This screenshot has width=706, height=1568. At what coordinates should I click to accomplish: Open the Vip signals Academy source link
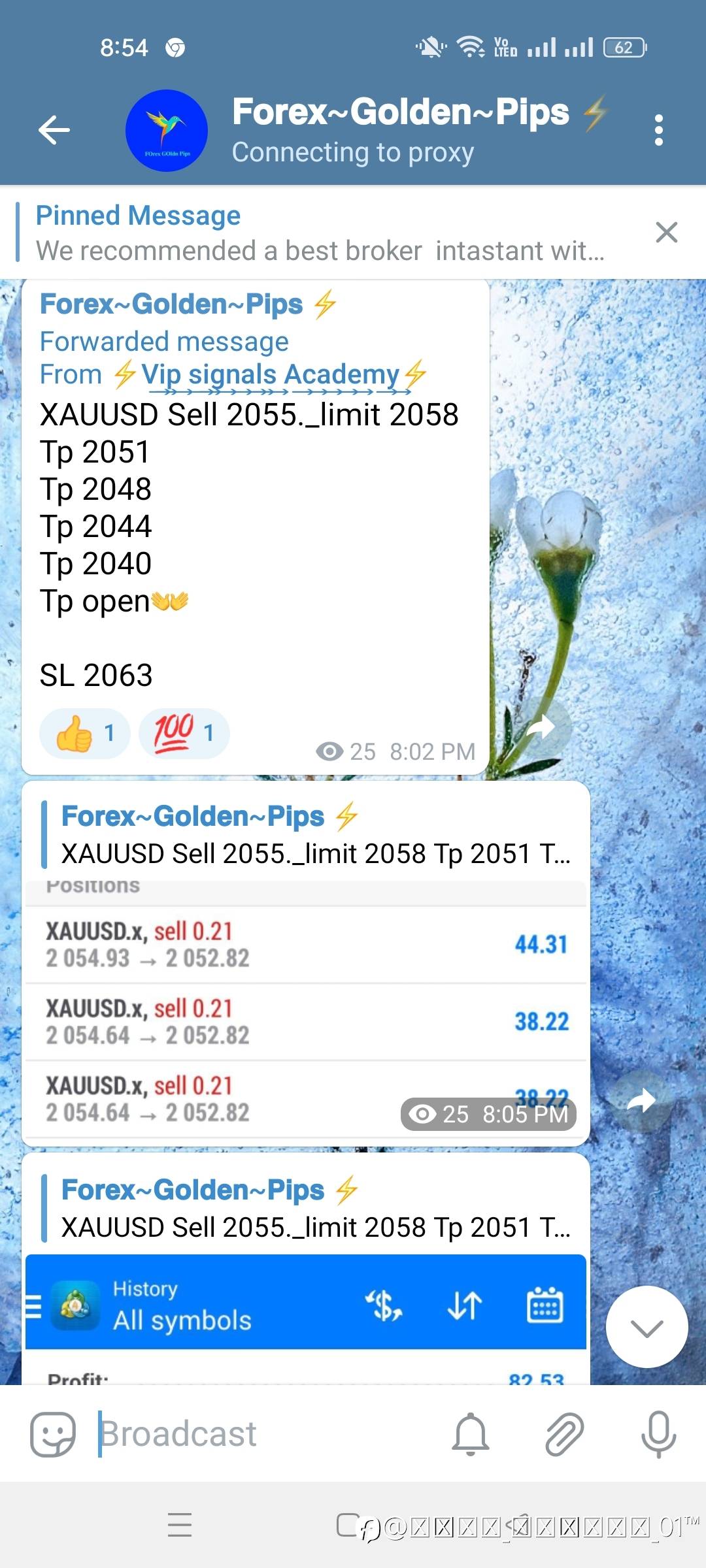click(x=271, y=375)
